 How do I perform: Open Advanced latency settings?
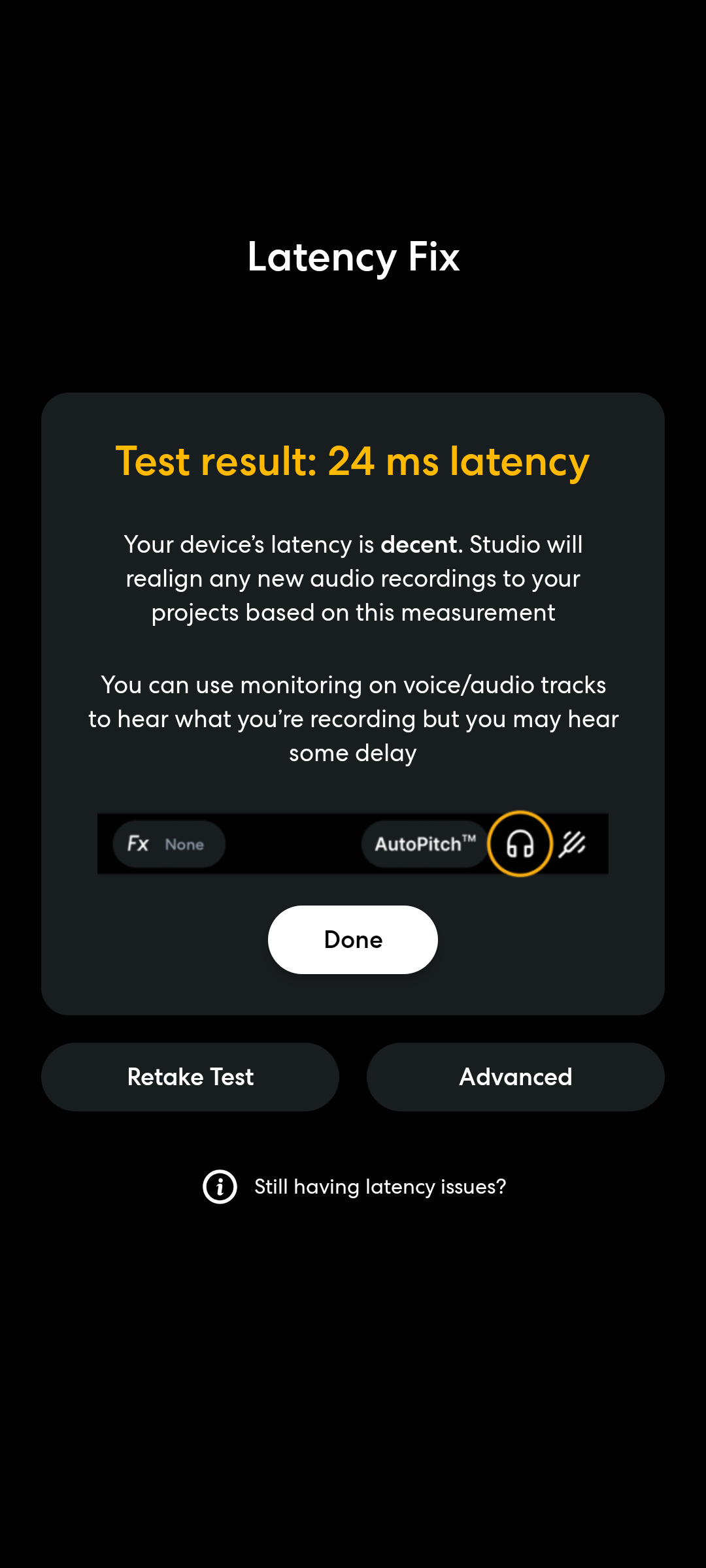515,1077
